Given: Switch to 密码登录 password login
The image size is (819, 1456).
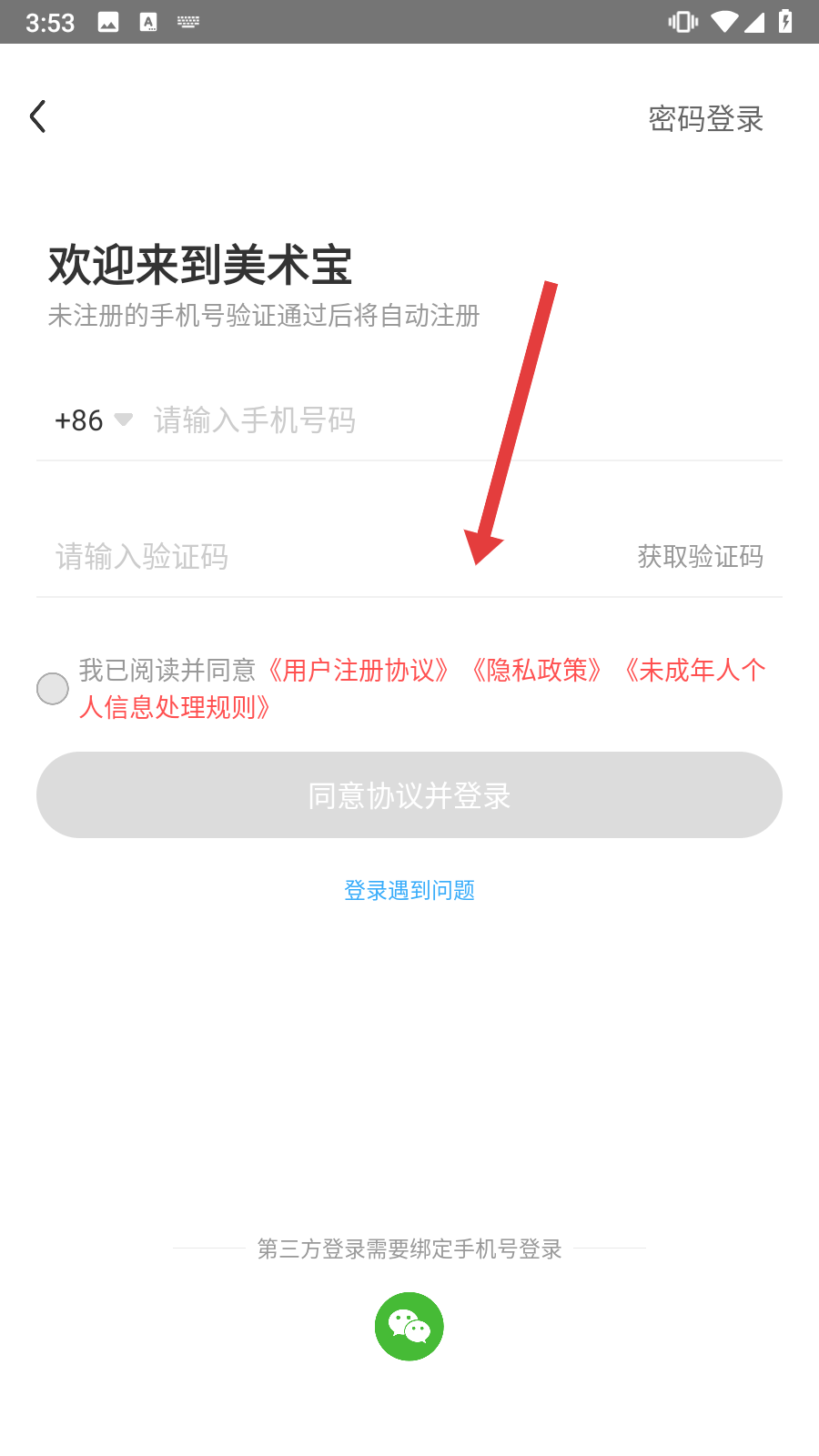Looking at the screenshot, I should (705, 118).
